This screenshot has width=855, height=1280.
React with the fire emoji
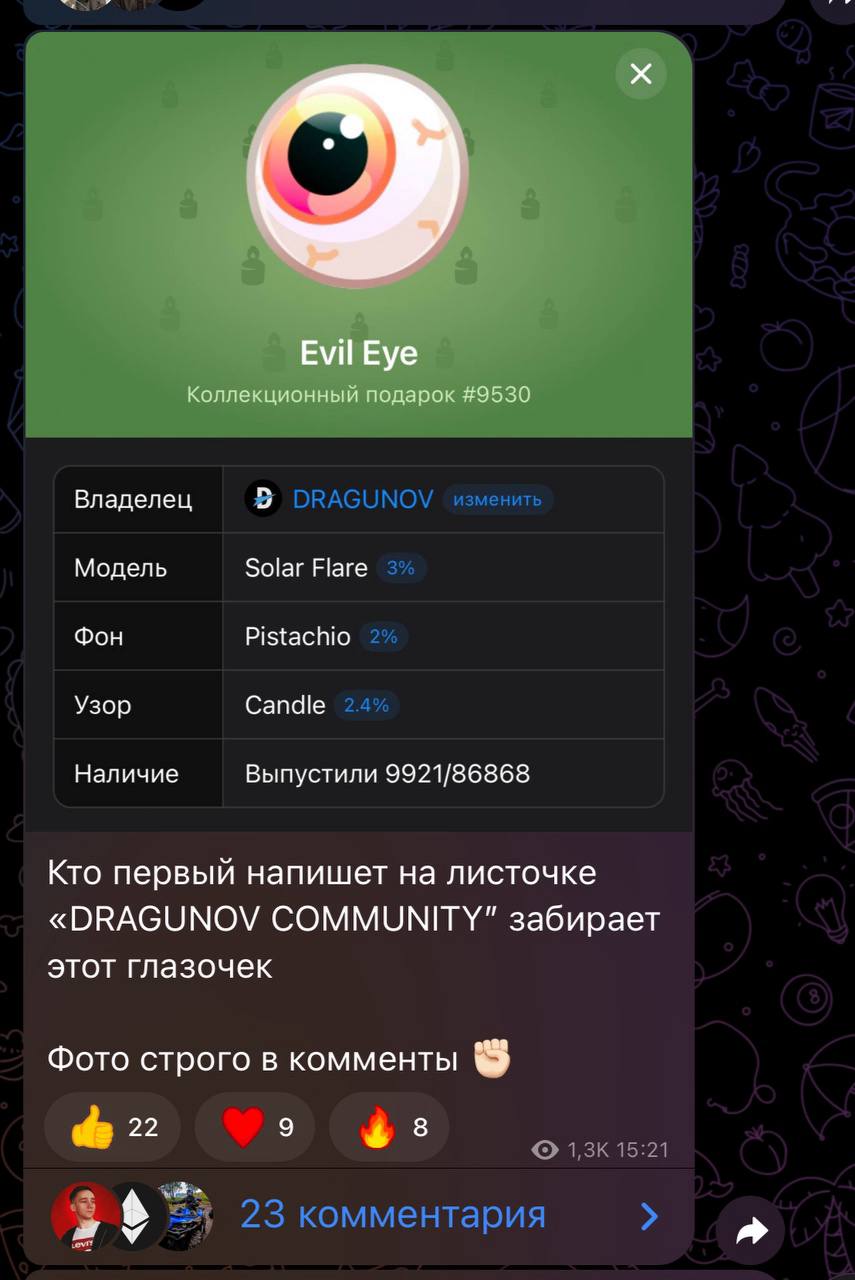coord(389,1127)
